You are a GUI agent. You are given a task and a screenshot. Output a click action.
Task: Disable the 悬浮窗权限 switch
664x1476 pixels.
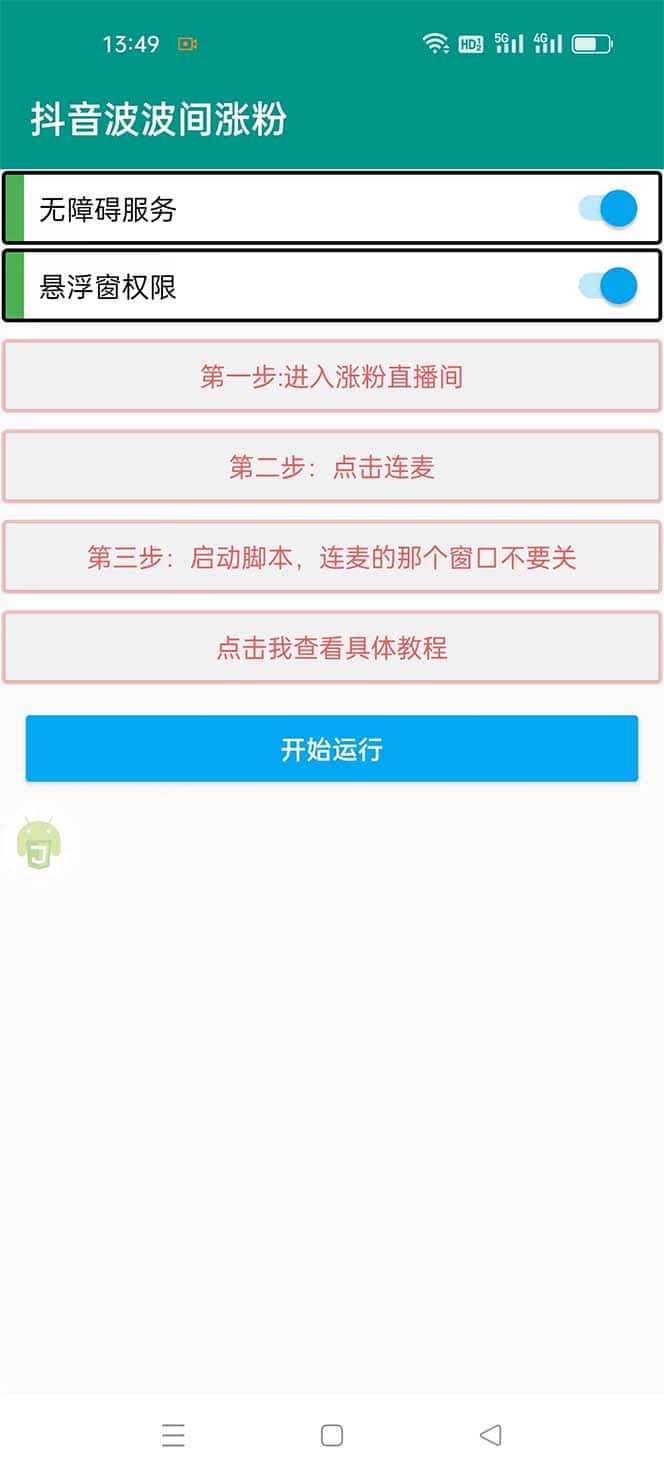coord(608,286)
